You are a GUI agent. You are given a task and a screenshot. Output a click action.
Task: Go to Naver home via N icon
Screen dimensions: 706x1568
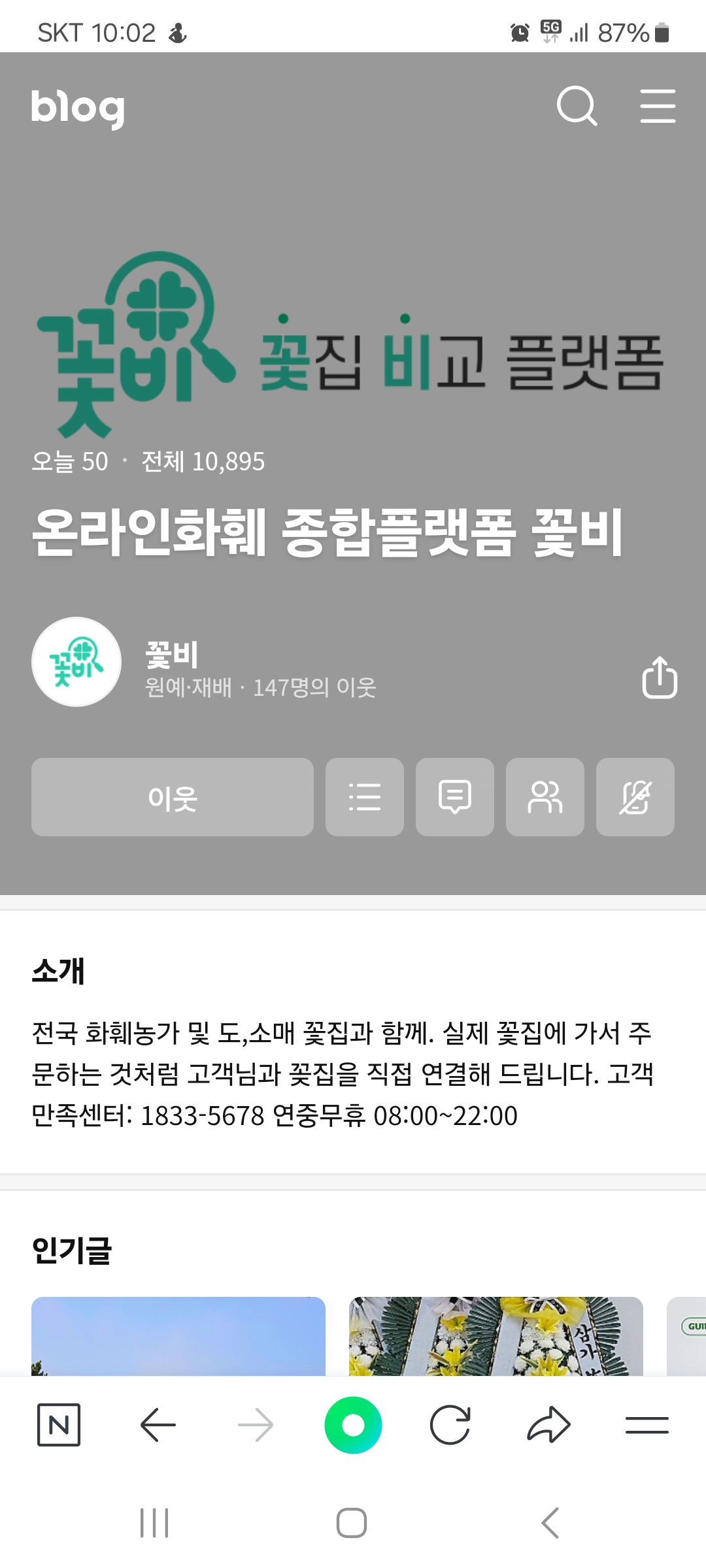[x=59, y=1425]
